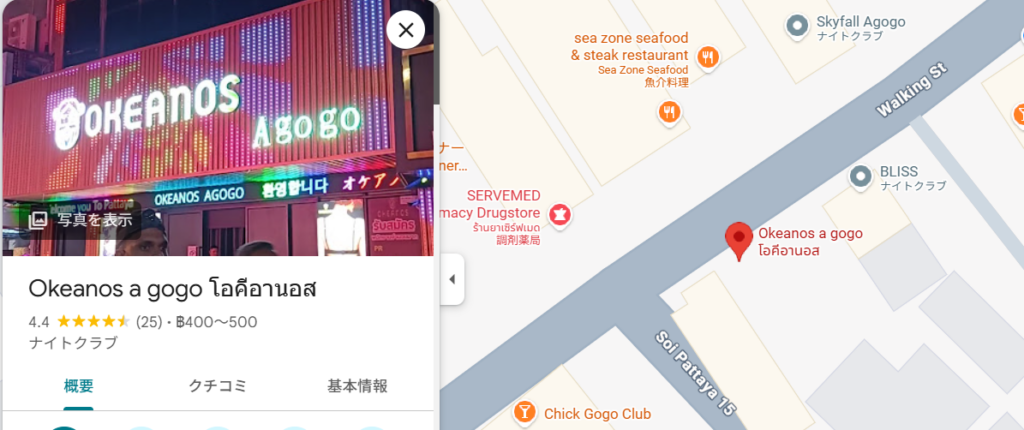Open the 25 reviews count link

[x=149, y=322]
